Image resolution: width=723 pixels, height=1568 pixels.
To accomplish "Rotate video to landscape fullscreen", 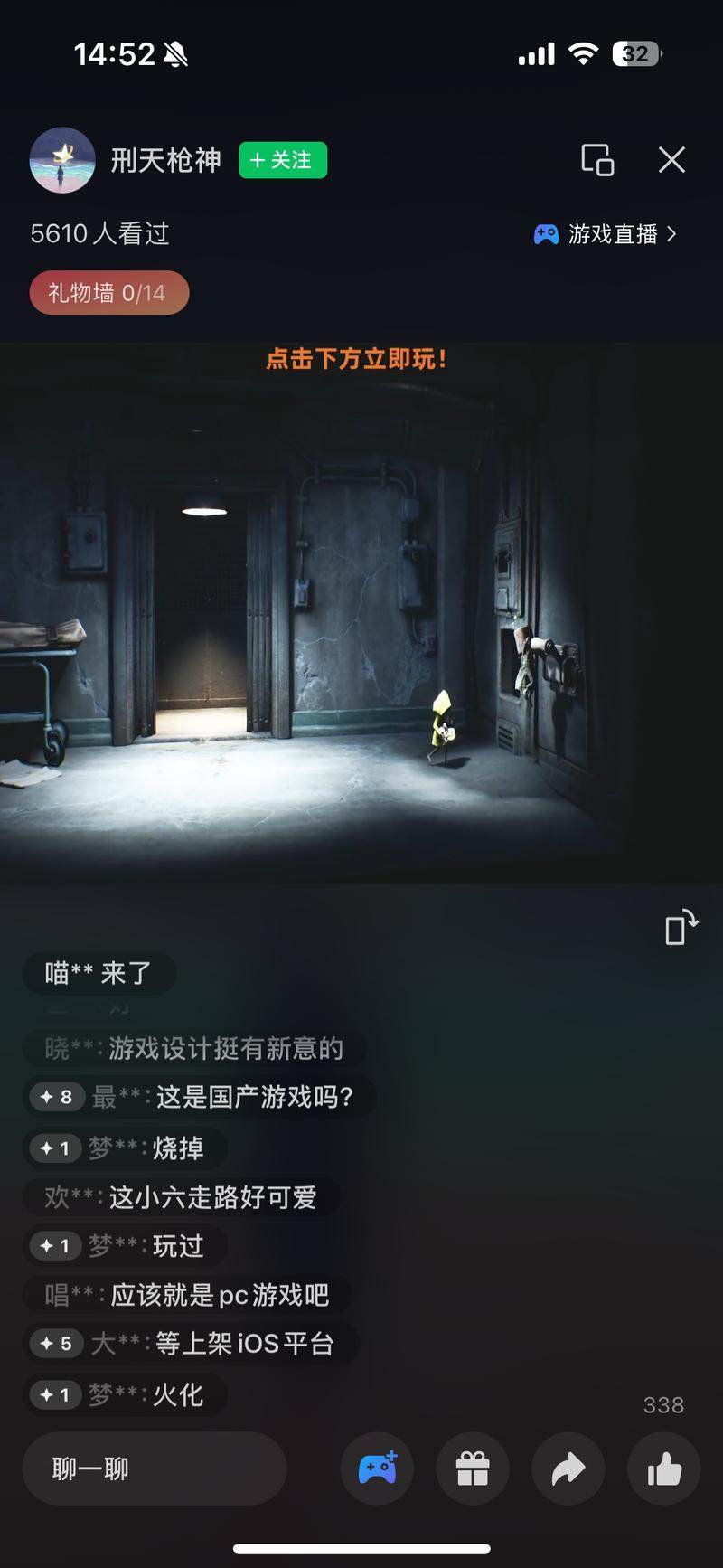I will (681, 928).
